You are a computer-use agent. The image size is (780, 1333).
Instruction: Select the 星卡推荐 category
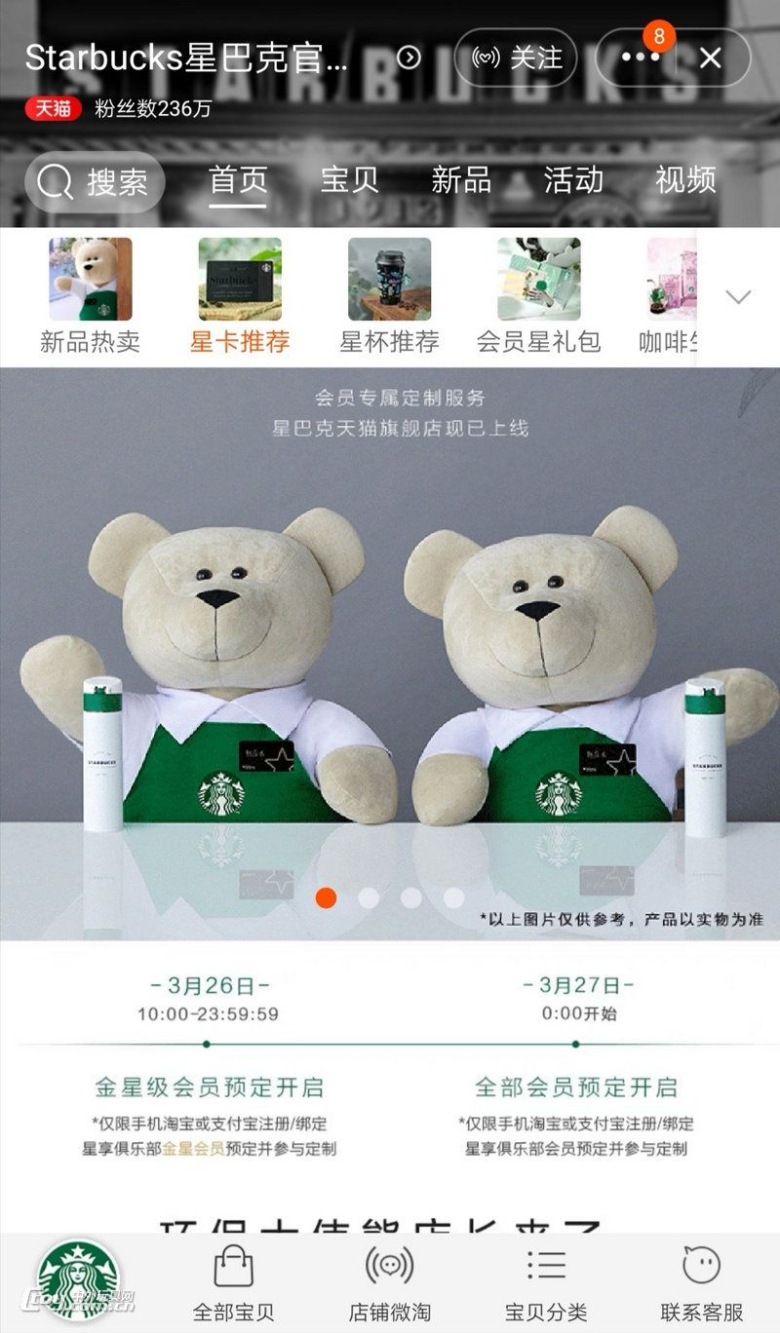coord(240,296)
